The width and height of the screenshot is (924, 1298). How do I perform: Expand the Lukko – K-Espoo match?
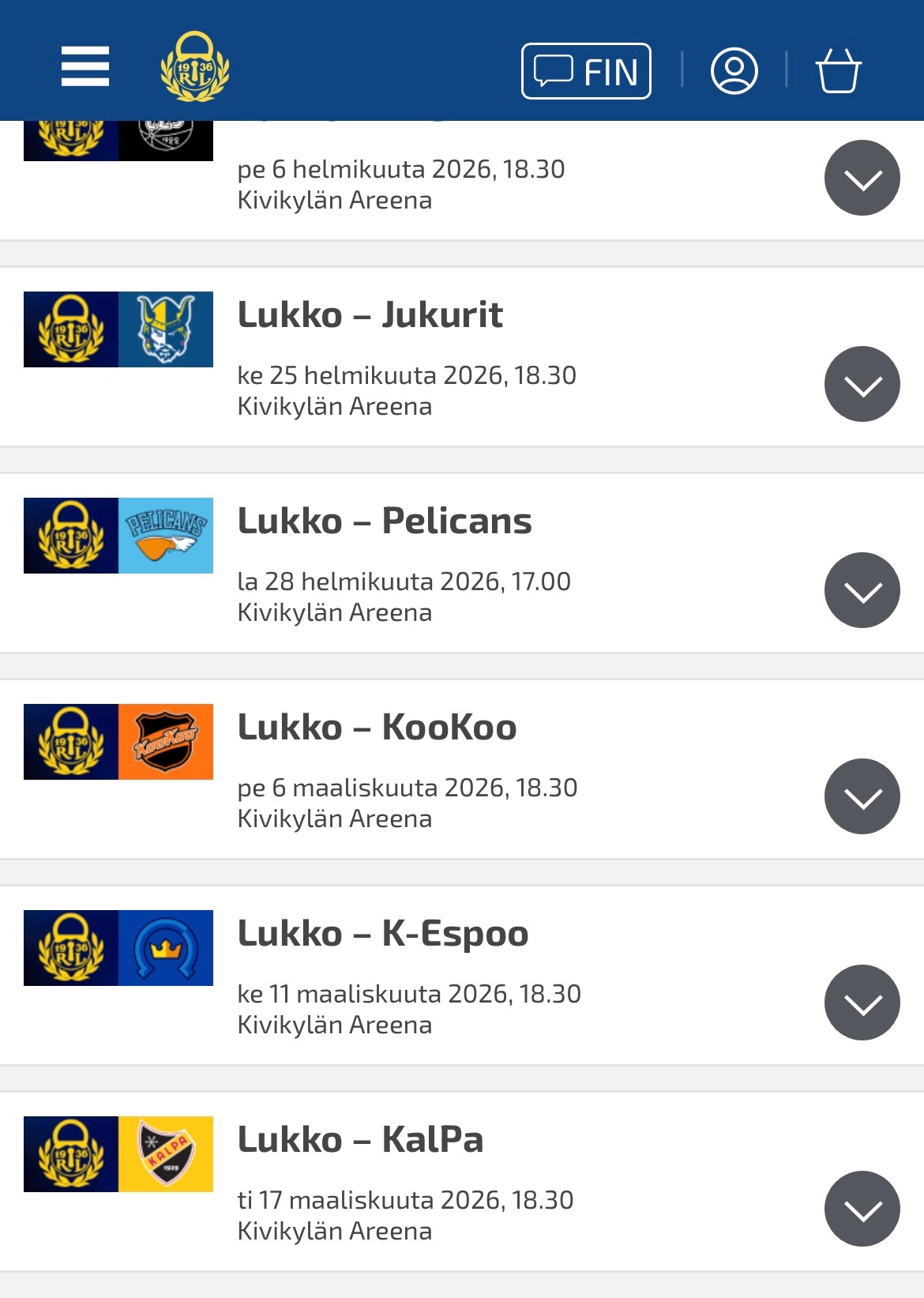pos(862,1003)
